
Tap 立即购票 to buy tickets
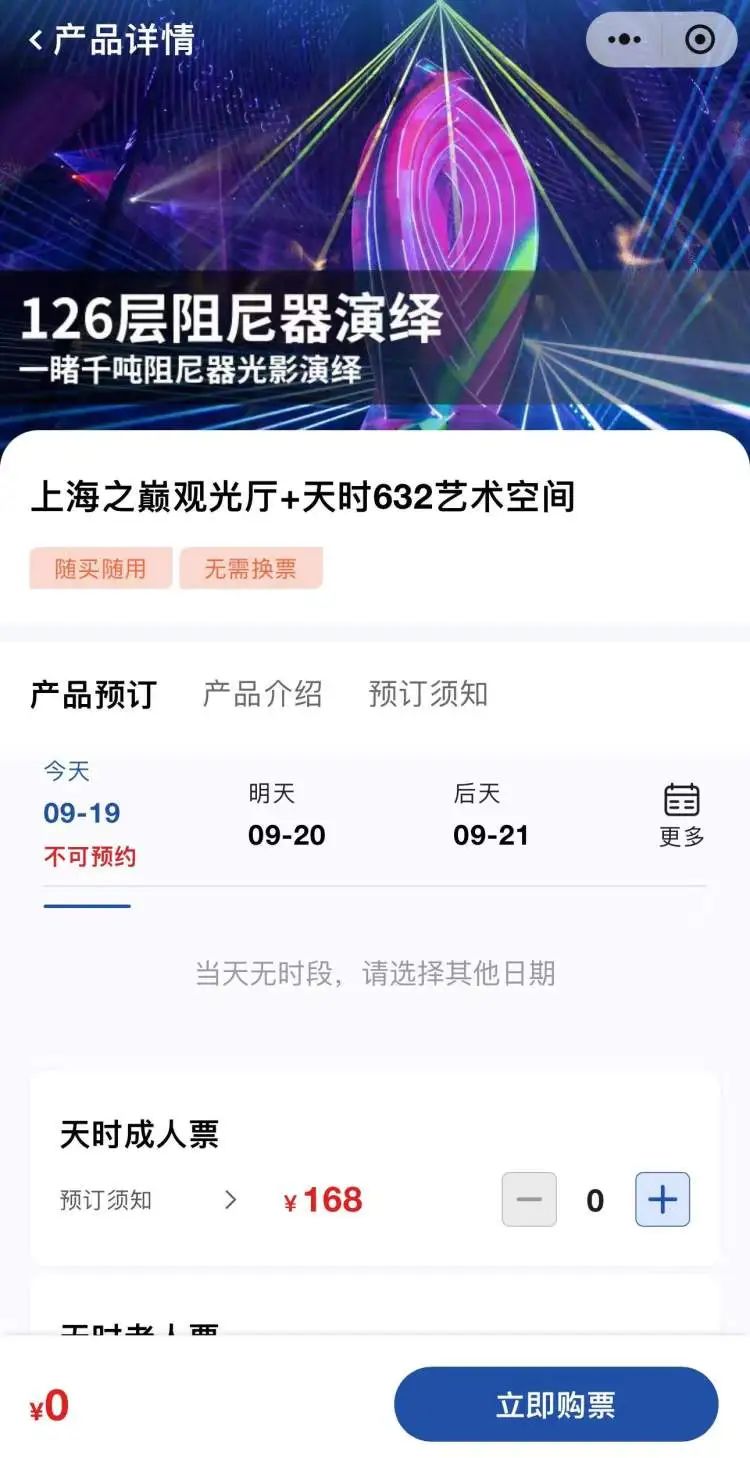[556, 1405]
